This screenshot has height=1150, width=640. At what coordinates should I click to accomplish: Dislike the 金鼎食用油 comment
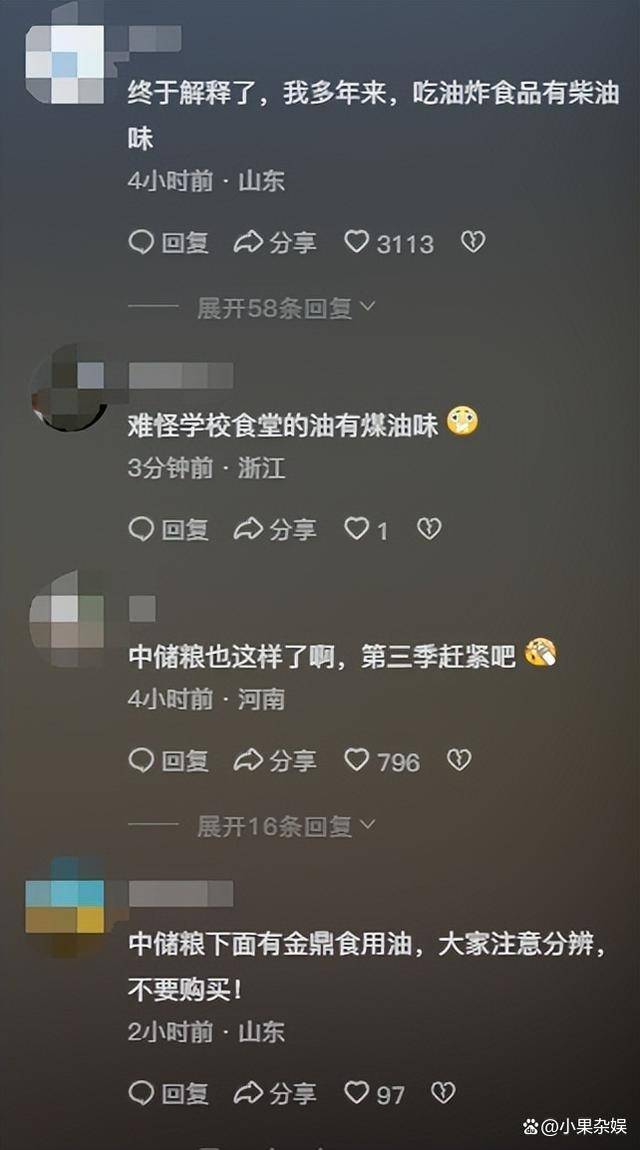point(444,1093)
